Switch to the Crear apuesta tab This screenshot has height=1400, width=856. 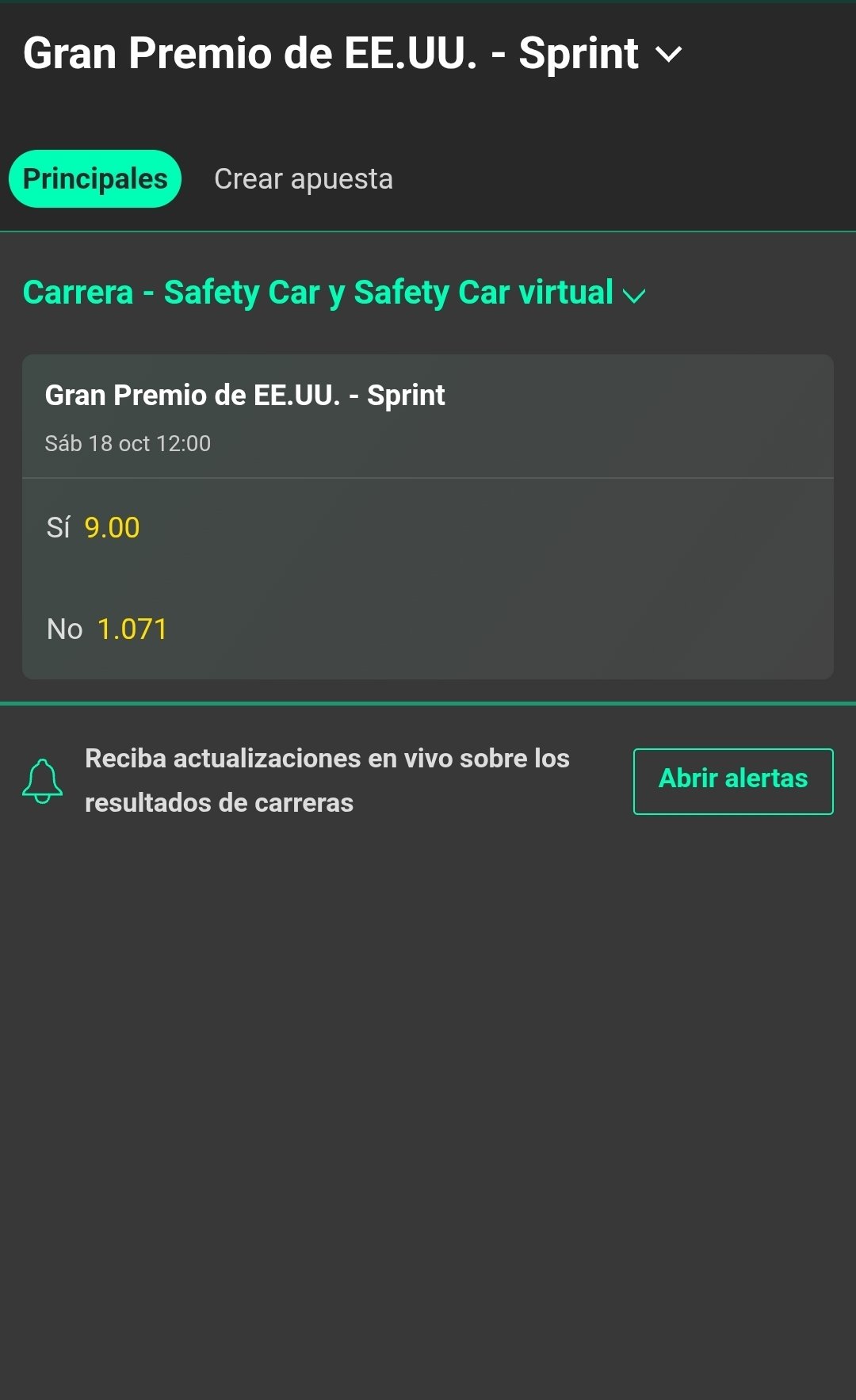click(x=303, y=179)
